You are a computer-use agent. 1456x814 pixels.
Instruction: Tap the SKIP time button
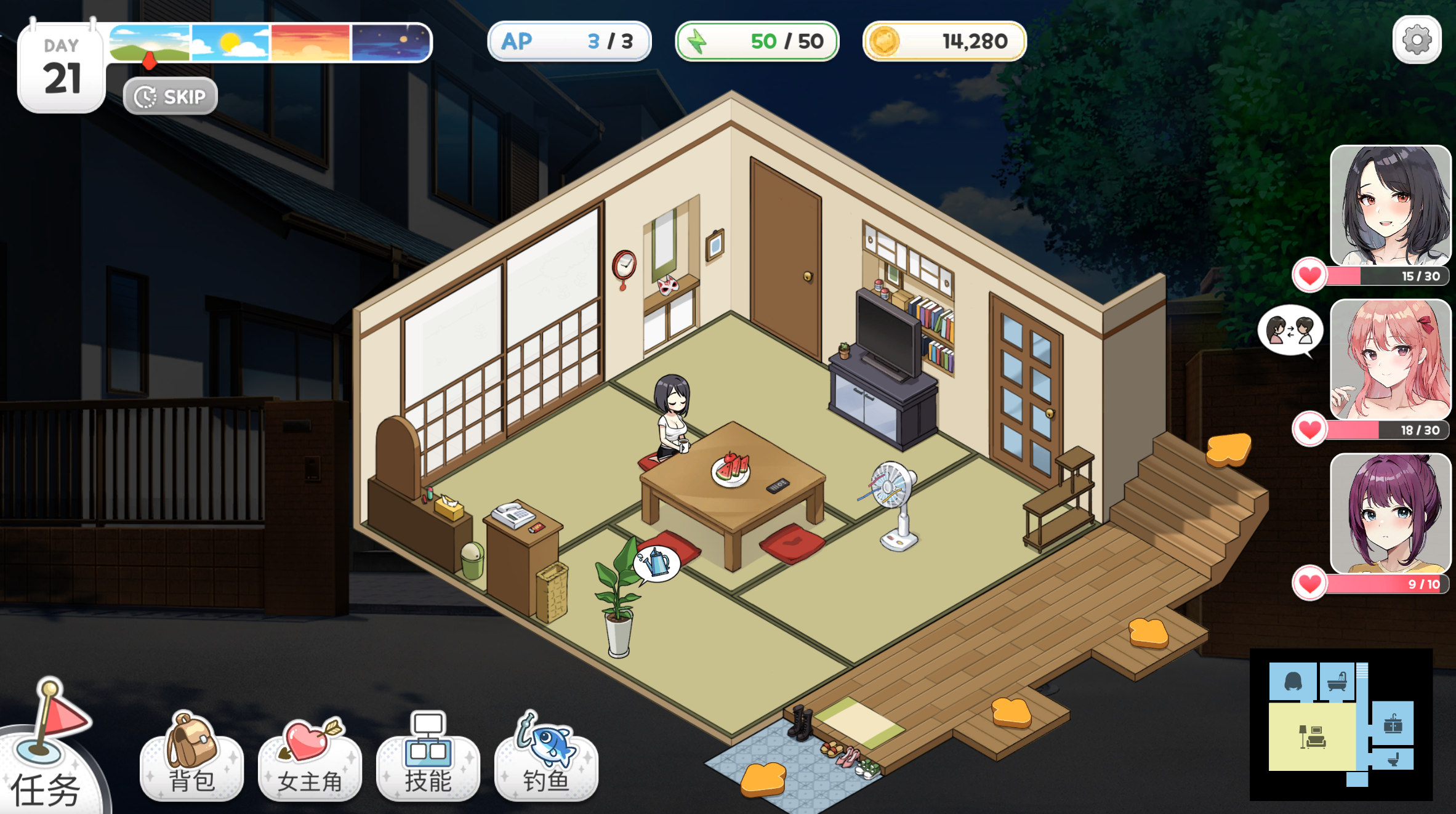point(171,97)
